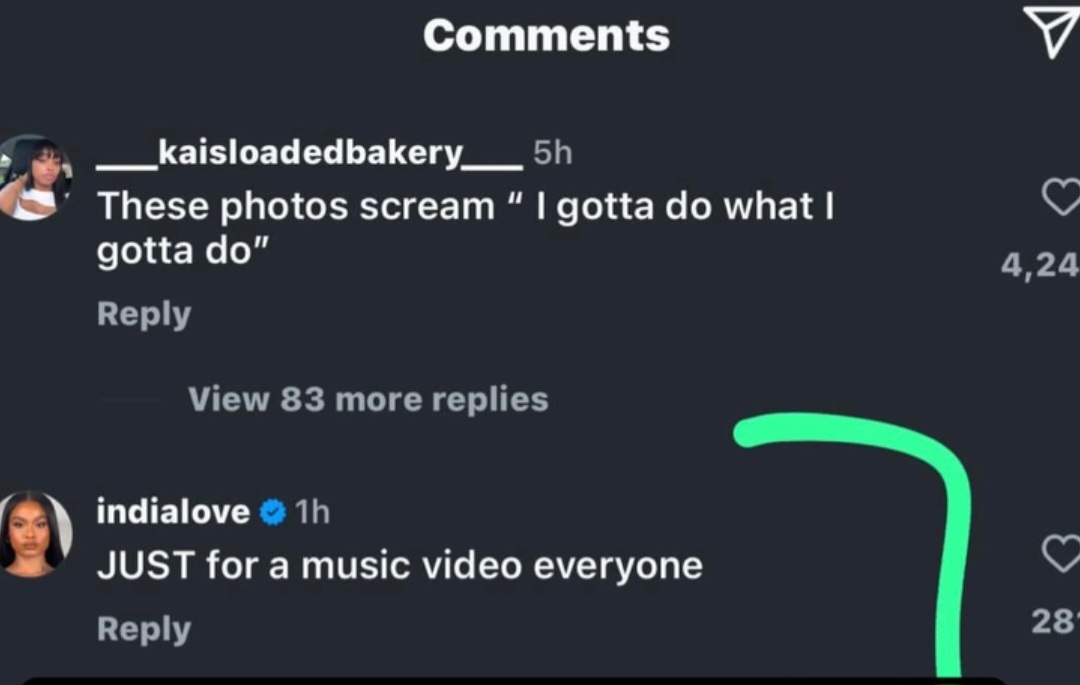Visit the ___kaisloadedbakery___ username link
The height and width of the screenshot is (685, 1080).
click(309, 153)
